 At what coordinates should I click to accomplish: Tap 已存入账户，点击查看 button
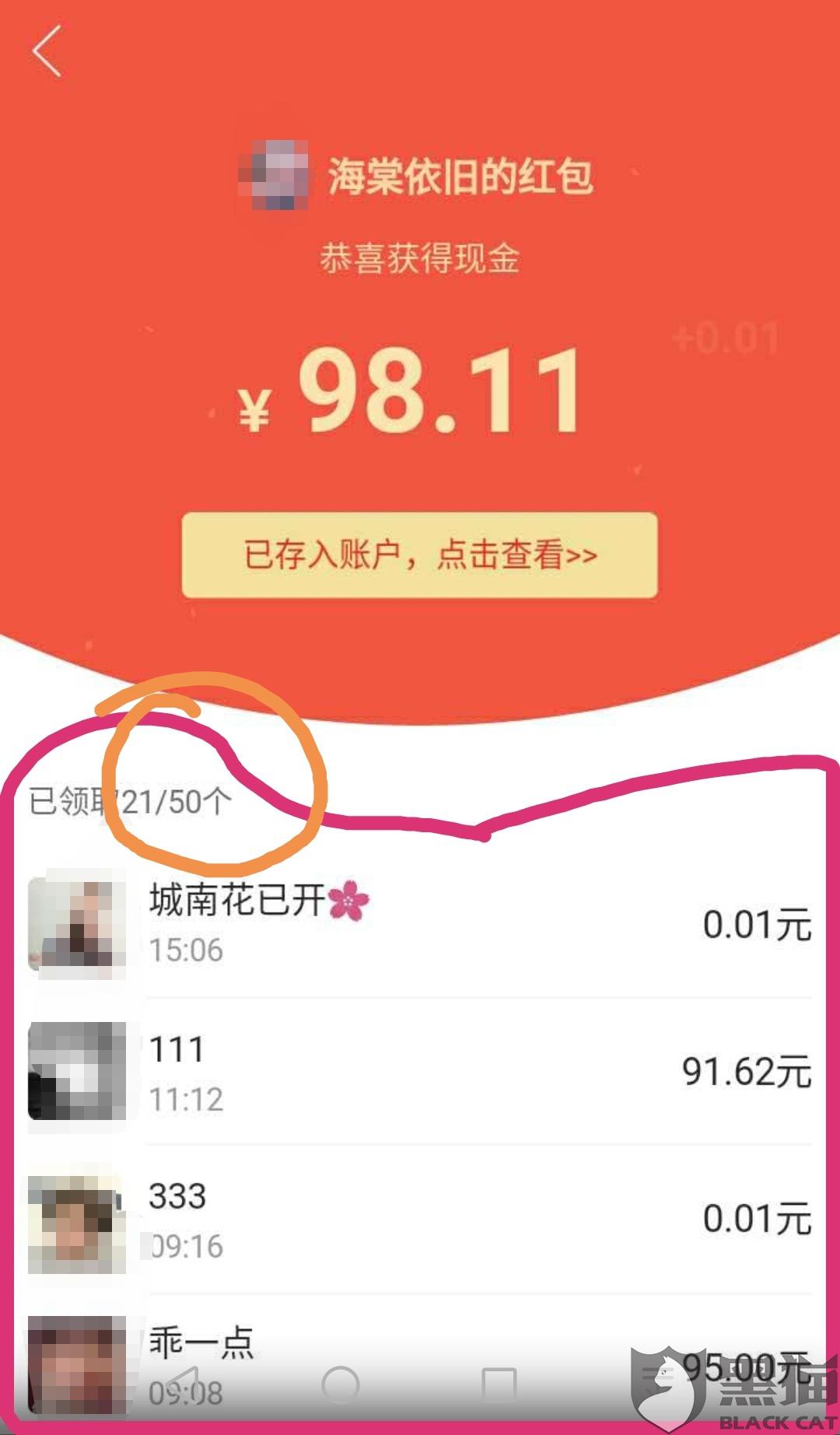click(x=420, y=555)
